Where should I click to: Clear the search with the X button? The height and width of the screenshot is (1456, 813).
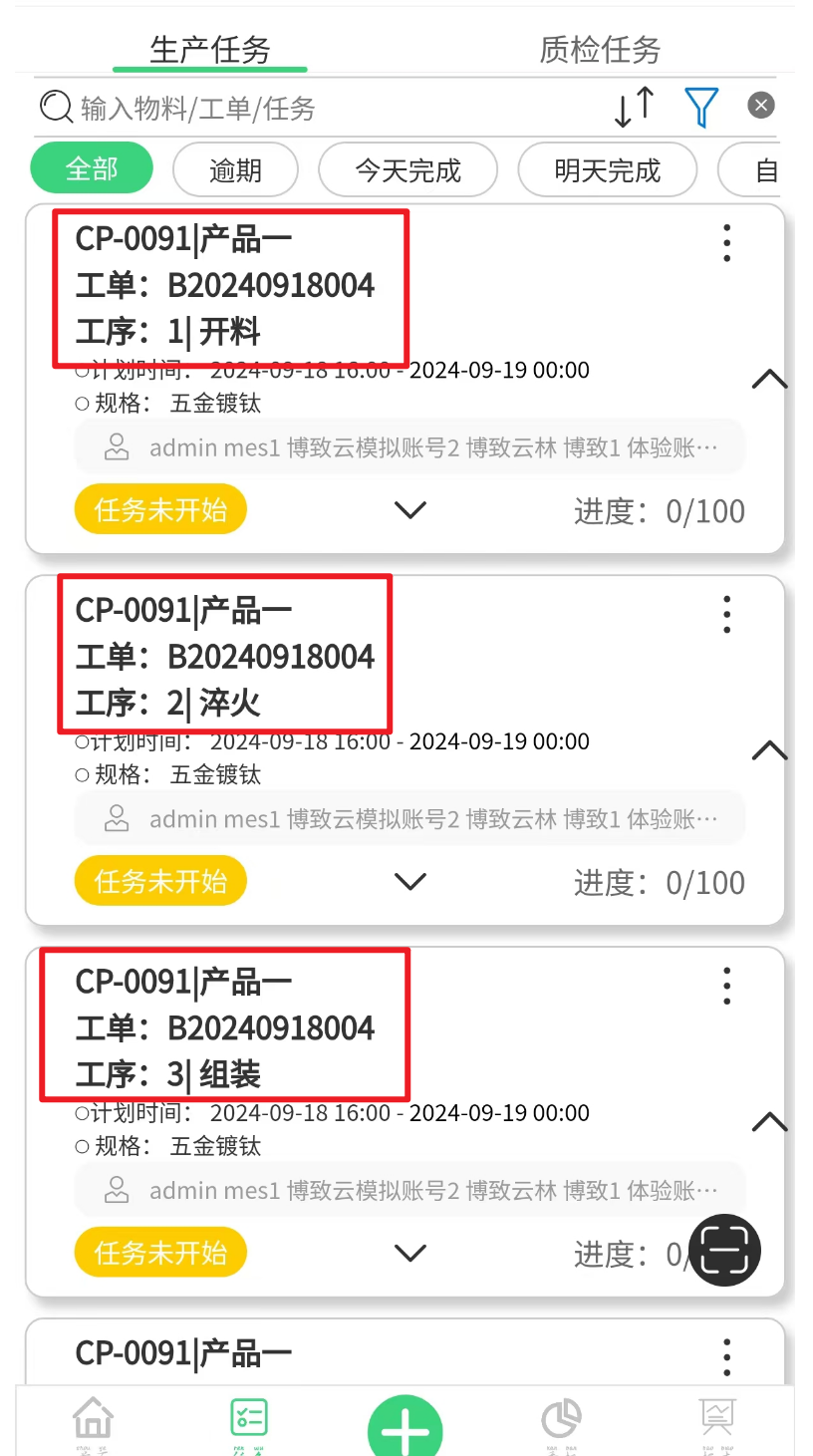[761, 106]
